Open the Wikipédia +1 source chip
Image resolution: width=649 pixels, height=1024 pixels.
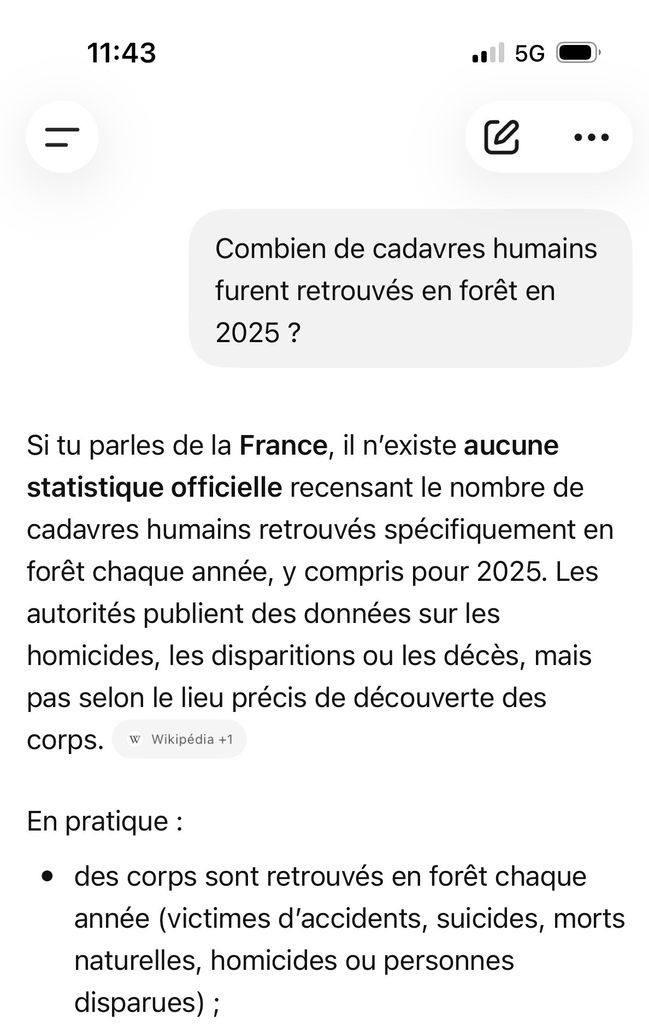[180, 739]
